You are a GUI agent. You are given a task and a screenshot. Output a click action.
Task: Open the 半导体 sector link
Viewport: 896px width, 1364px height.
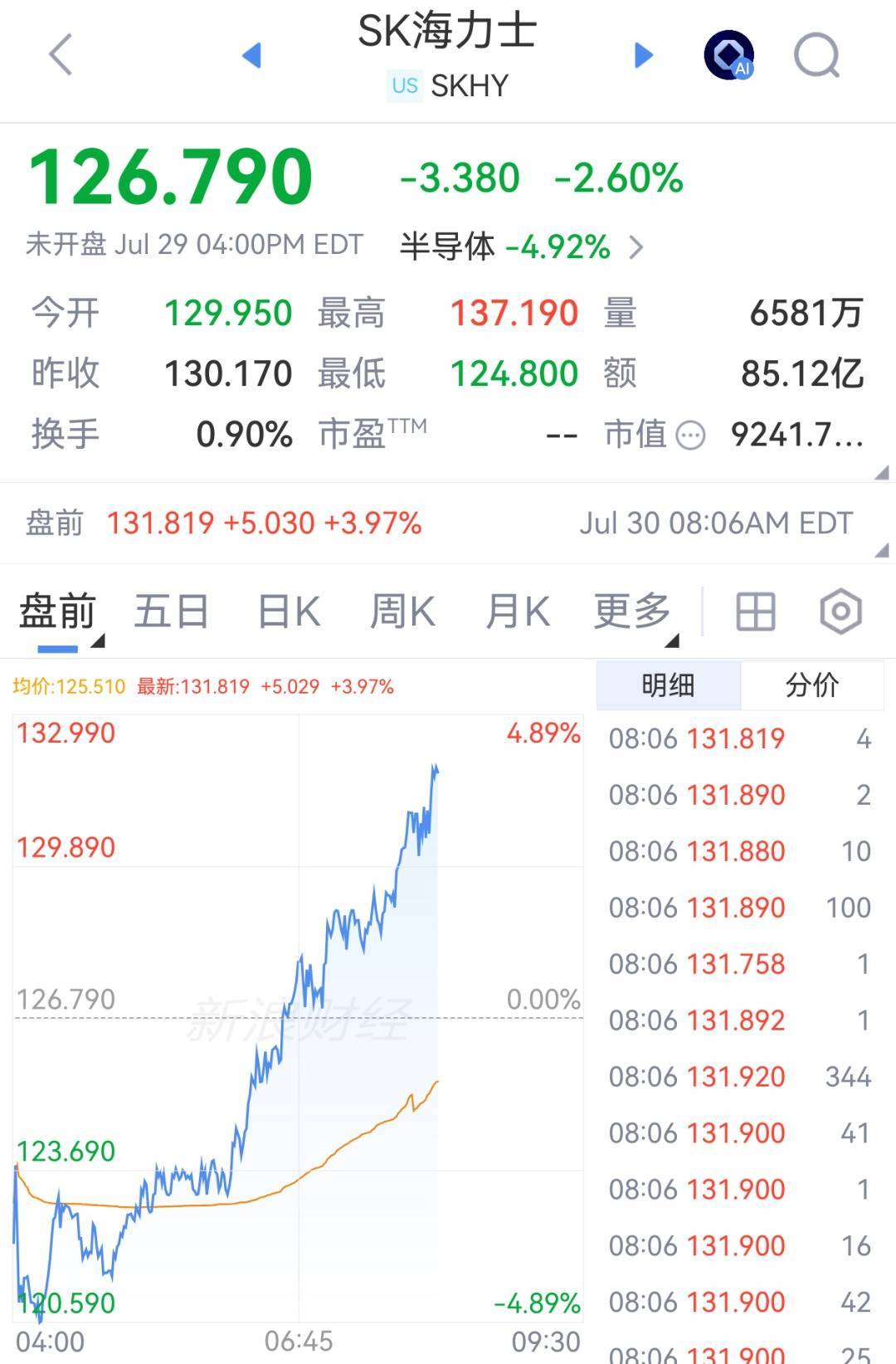(x=522, y=247)
